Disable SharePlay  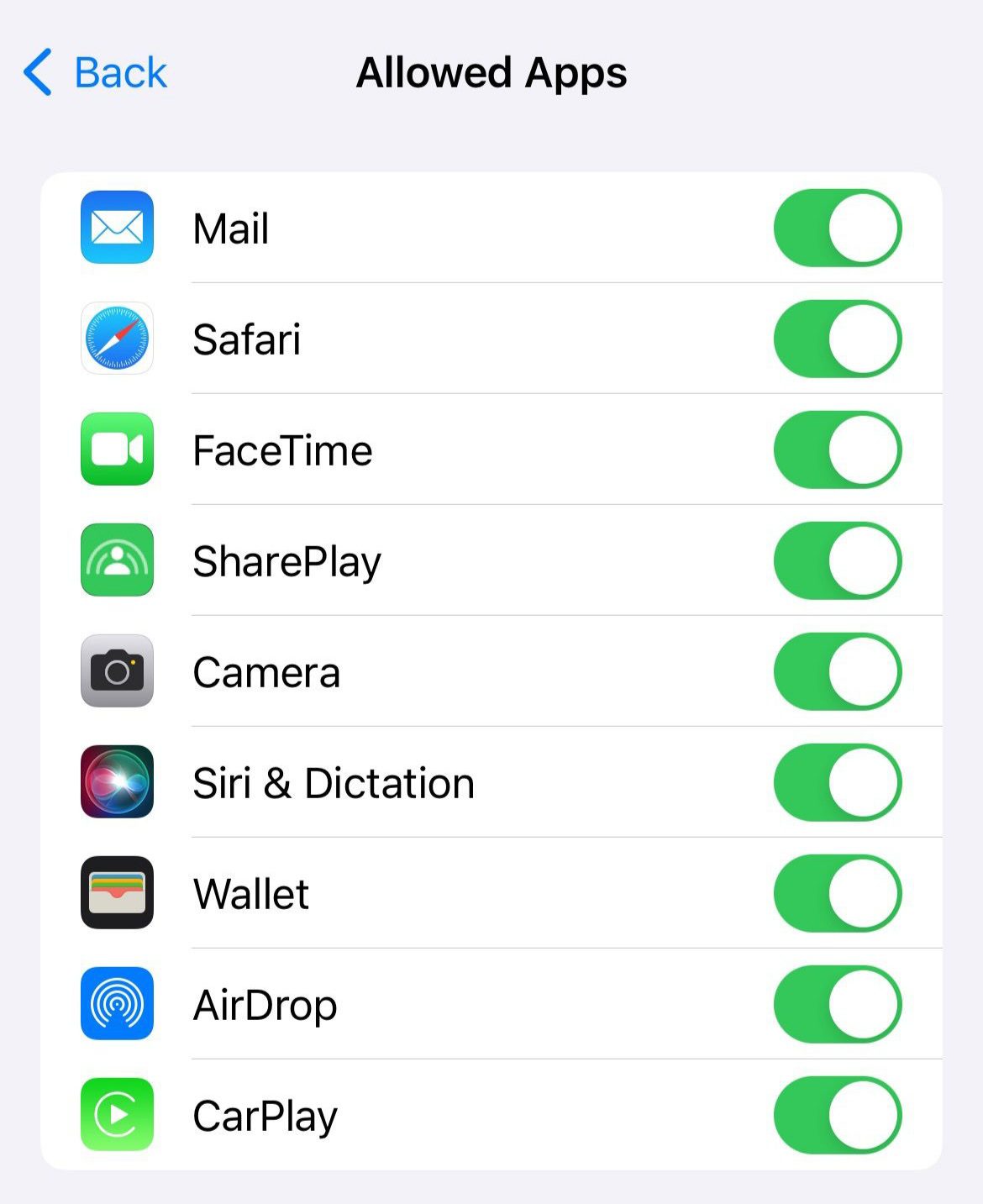point(838,560)
